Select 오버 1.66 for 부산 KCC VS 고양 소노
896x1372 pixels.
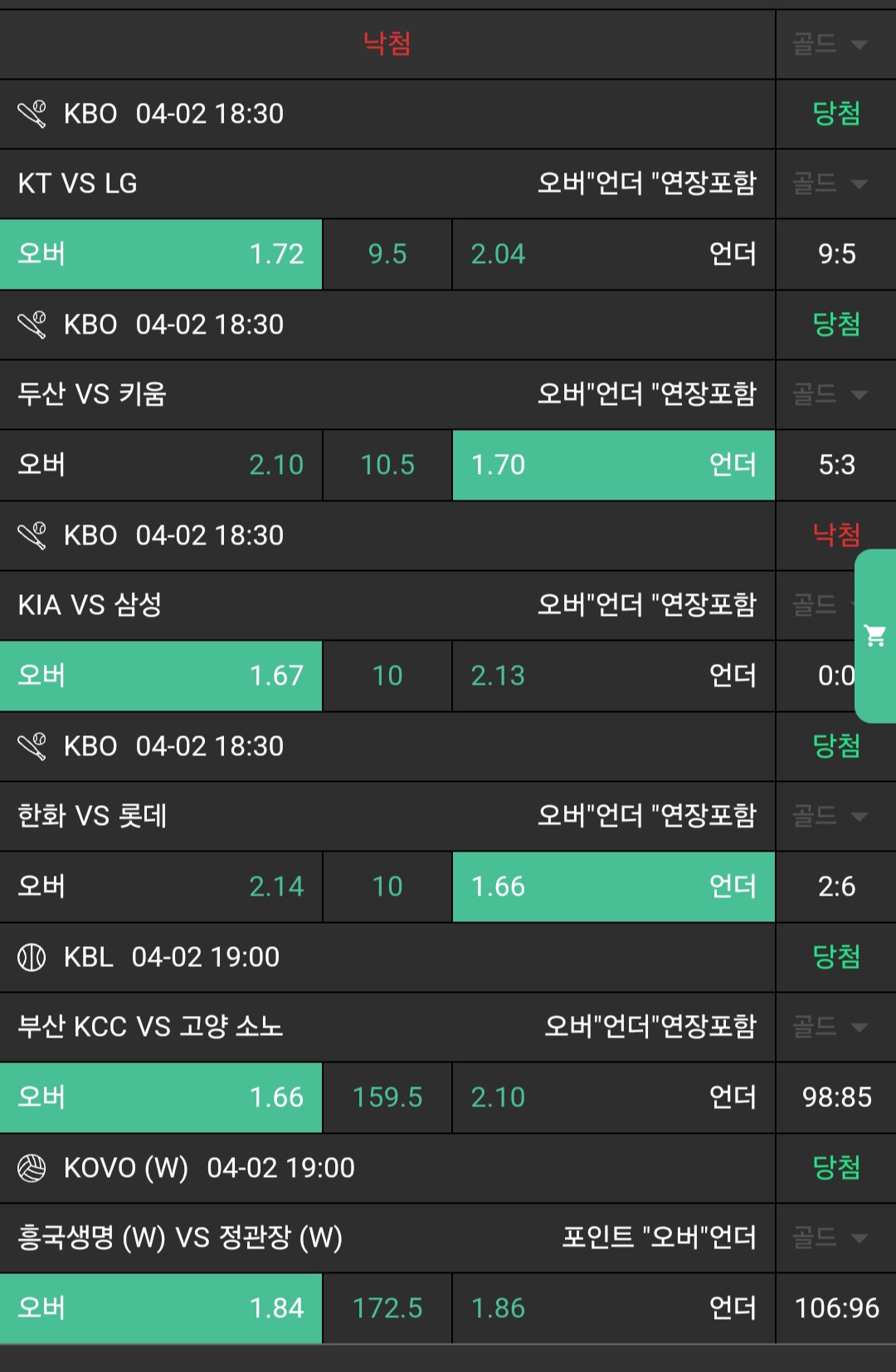(161, 1097)
